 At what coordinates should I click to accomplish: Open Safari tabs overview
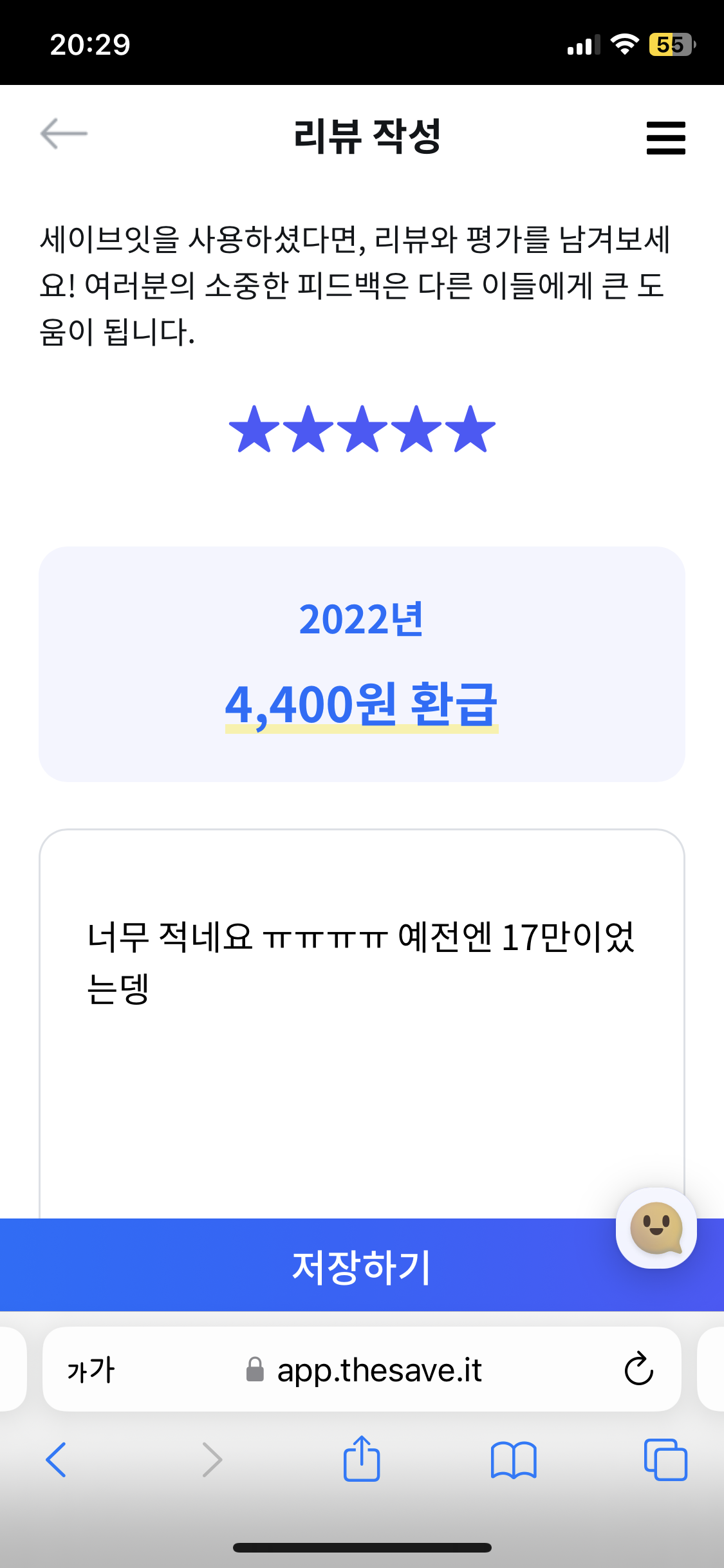pyautogui.click(x=665, y=1460)
